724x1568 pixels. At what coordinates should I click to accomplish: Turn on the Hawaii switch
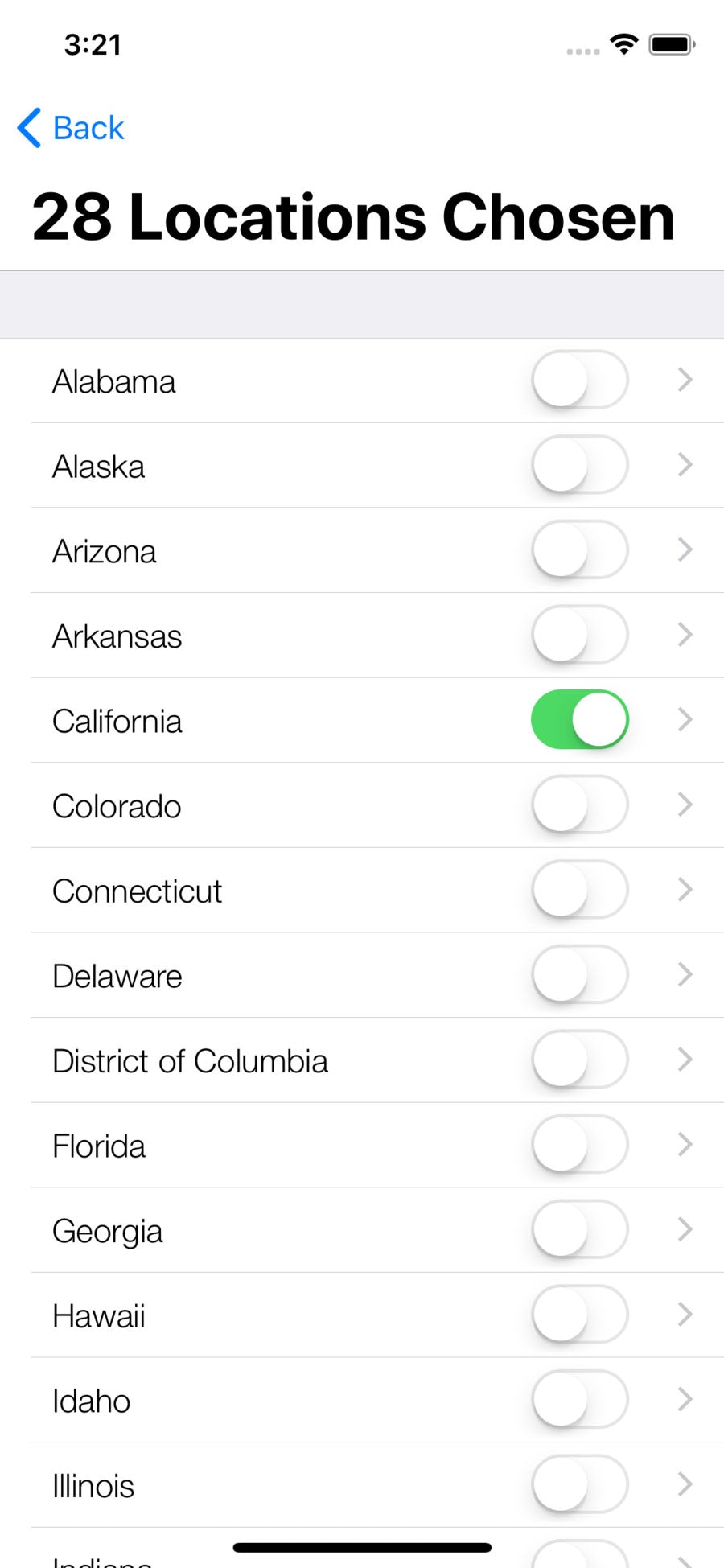click(579, 1315)
